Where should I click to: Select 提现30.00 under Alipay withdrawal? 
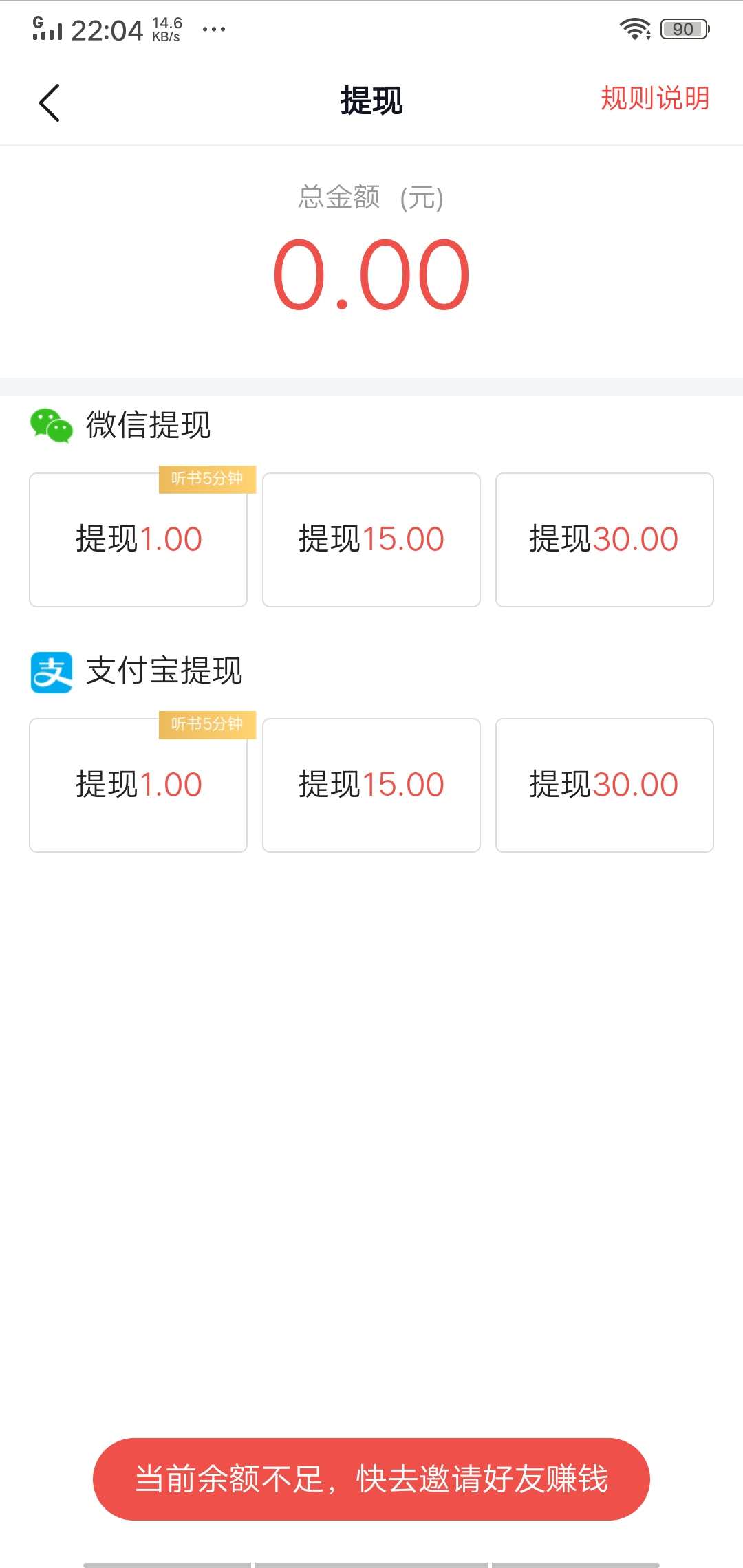point(603,784)
